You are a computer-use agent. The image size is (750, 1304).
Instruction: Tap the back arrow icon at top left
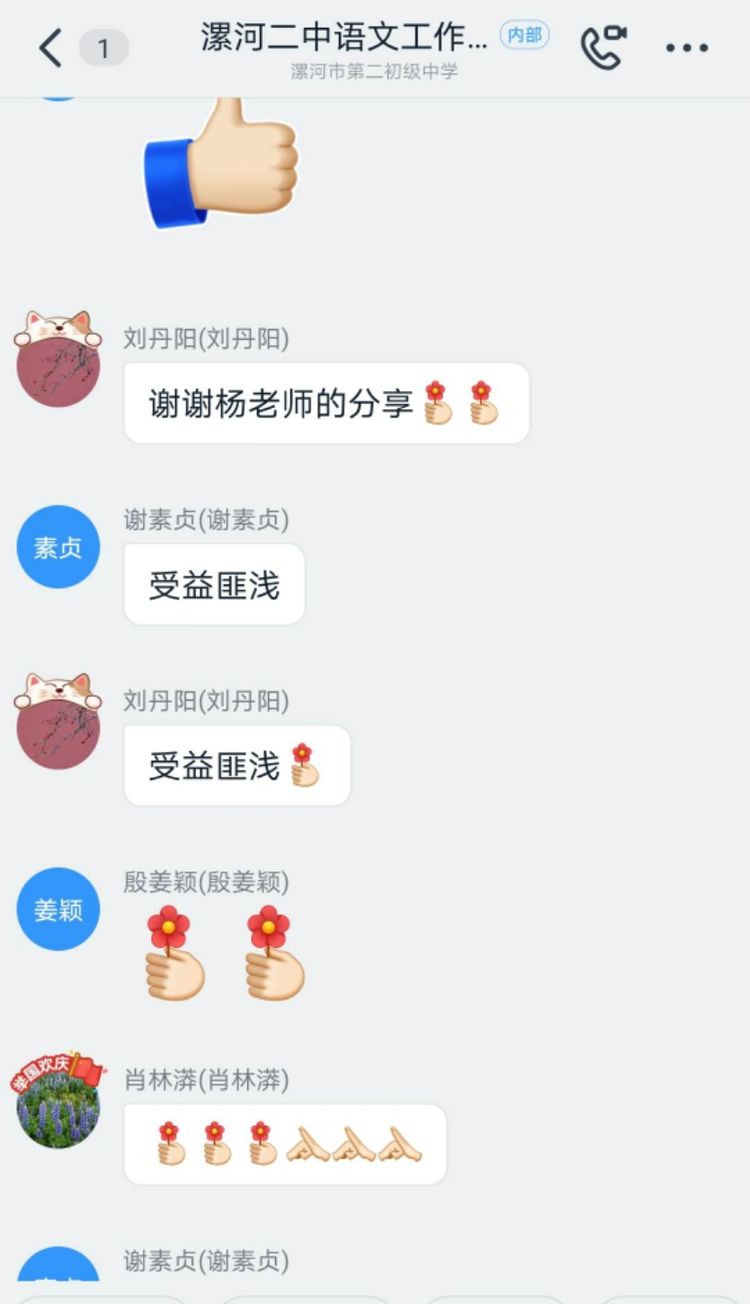[52, 46]
